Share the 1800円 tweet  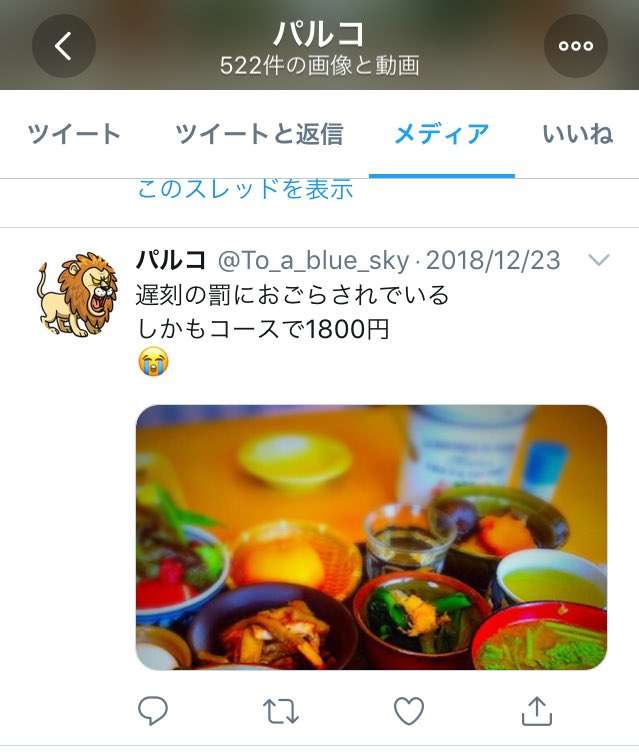(537, 711)
